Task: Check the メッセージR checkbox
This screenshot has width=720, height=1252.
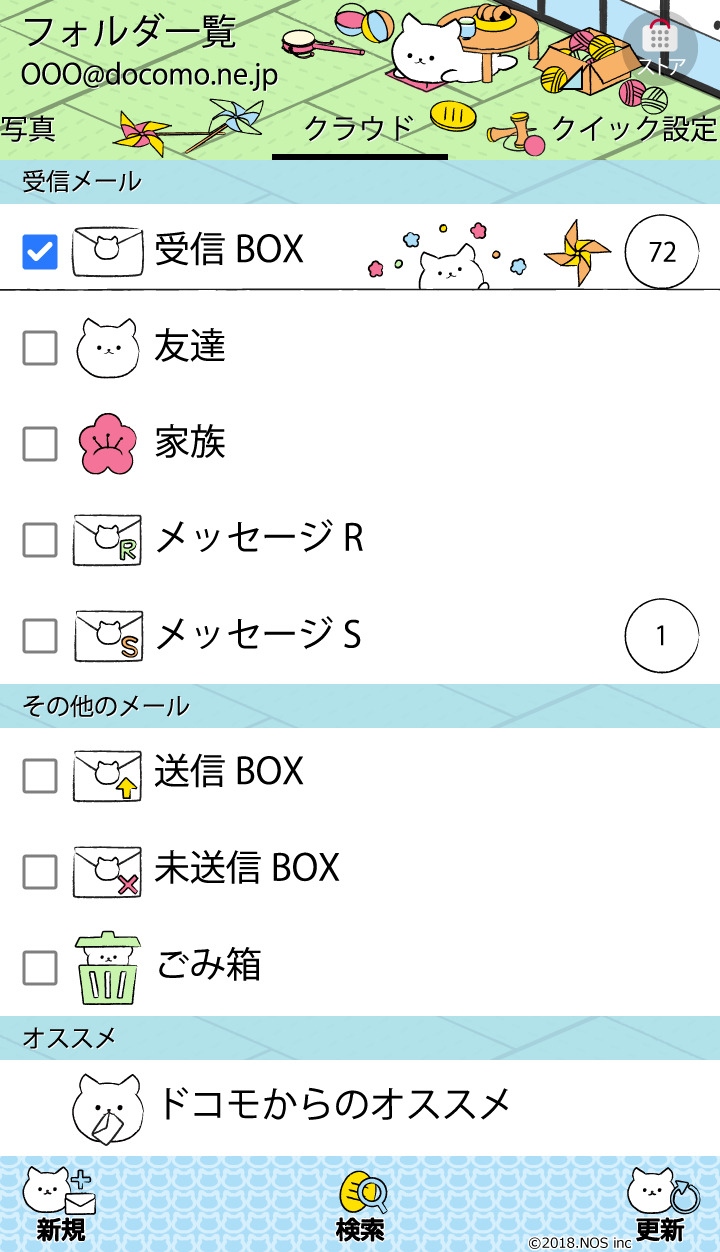Action: tap(40, 540)
